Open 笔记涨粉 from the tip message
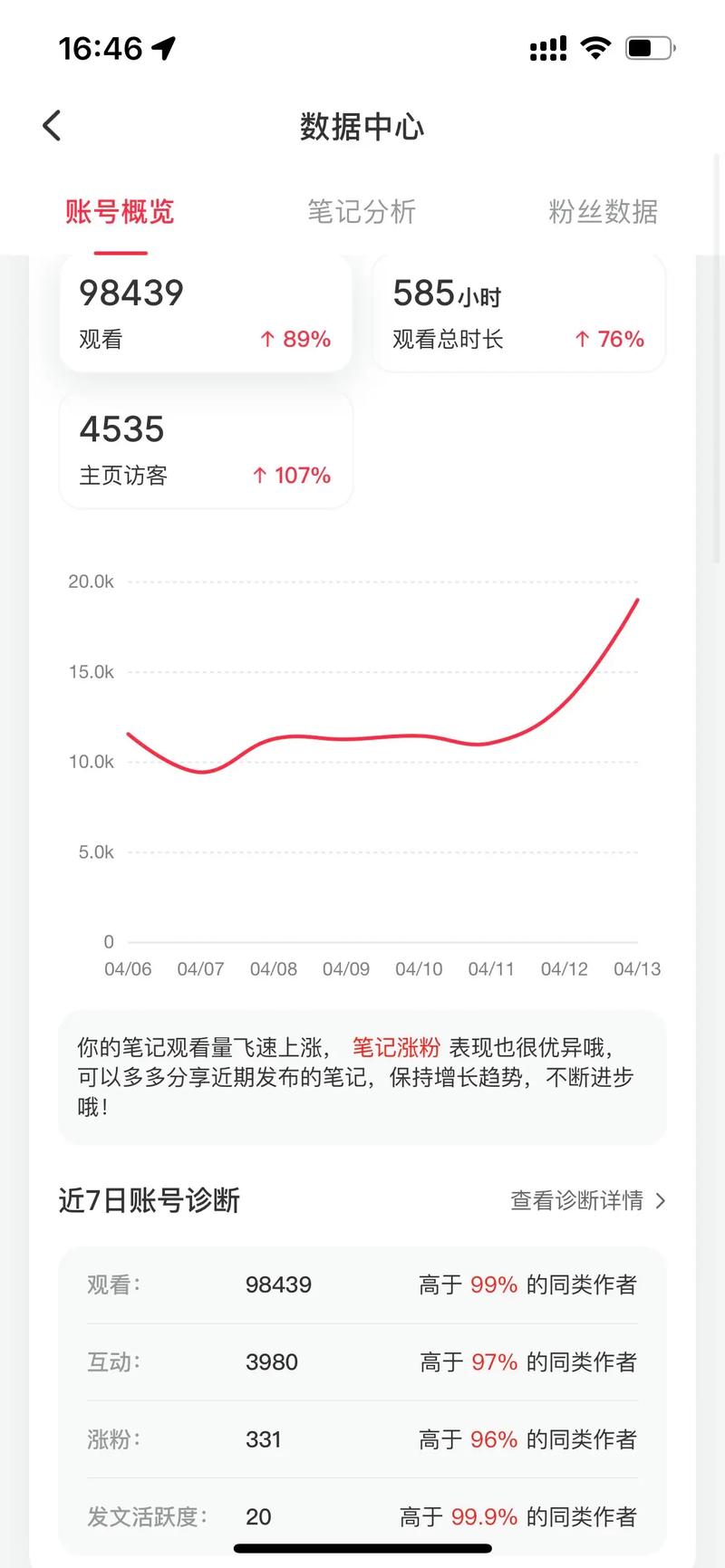The width and height of the screenshot is (725, 1568). (394, 1048)
